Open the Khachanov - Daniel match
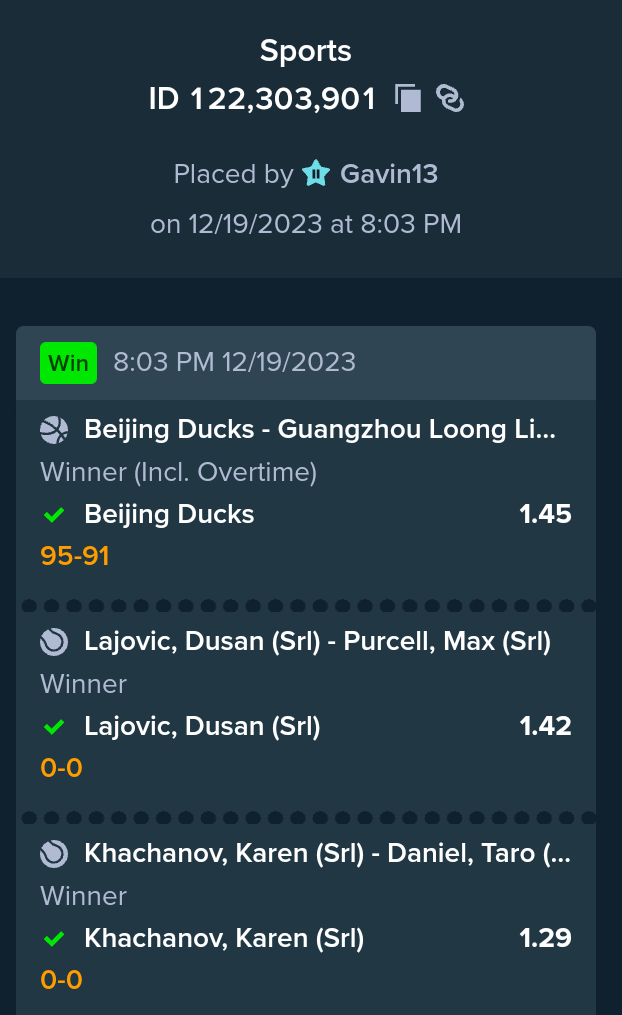 [328, 853]
